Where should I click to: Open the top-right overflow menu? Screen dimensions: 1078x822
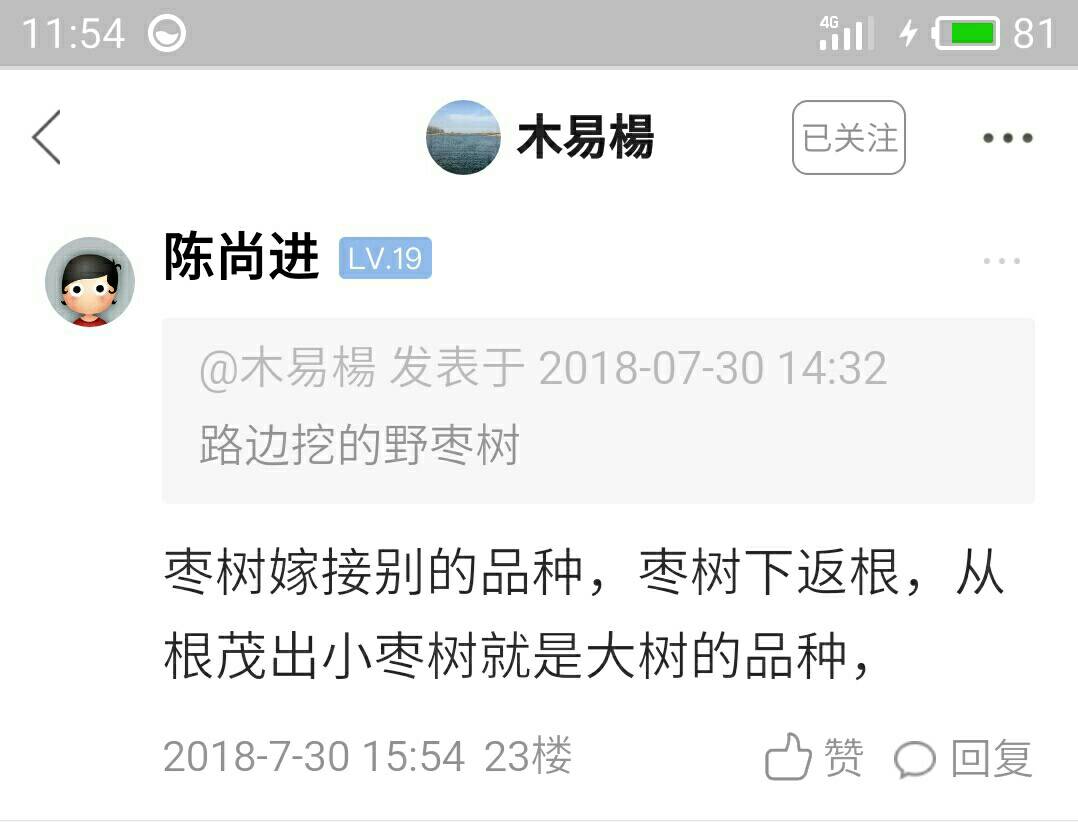(x=1006, y=138)
